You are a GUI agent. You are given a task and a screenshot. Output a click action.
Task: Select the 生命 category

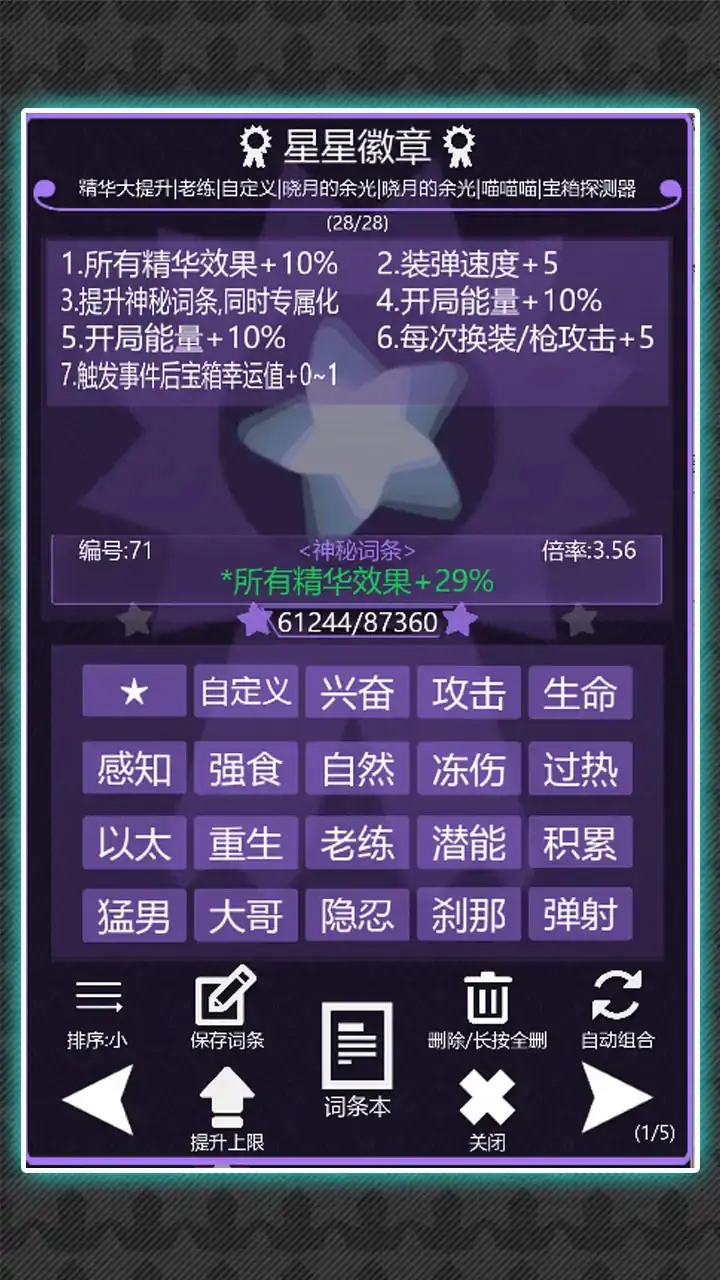click(580, 692)
